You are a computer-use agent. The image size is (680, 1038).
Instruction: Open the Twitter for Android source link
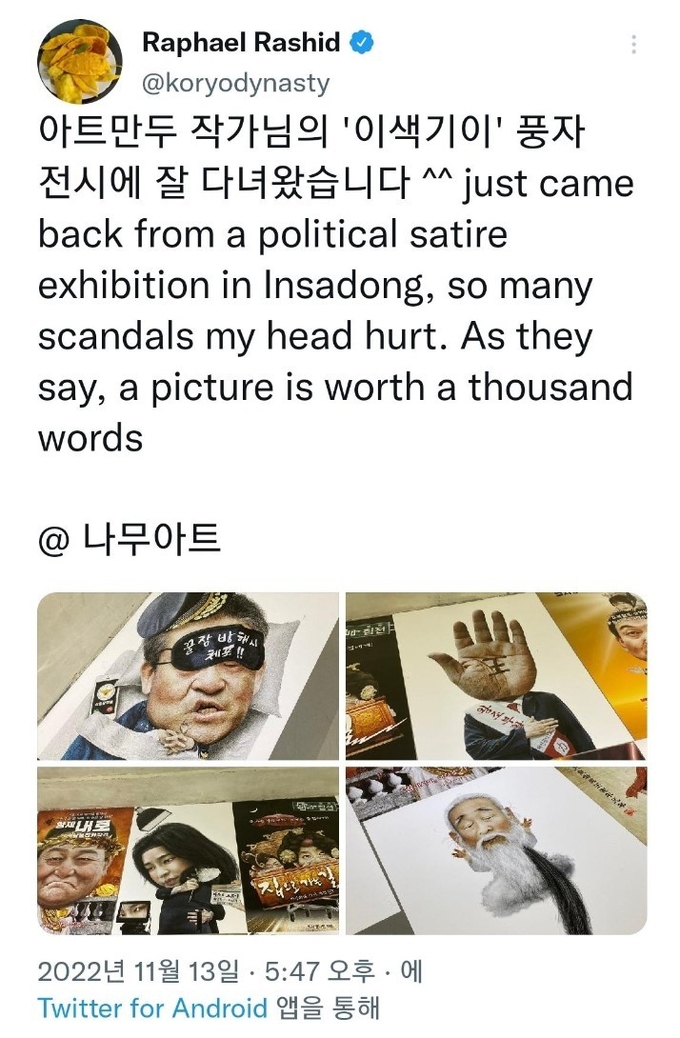pyautogui.click(x=152, y=1008)
